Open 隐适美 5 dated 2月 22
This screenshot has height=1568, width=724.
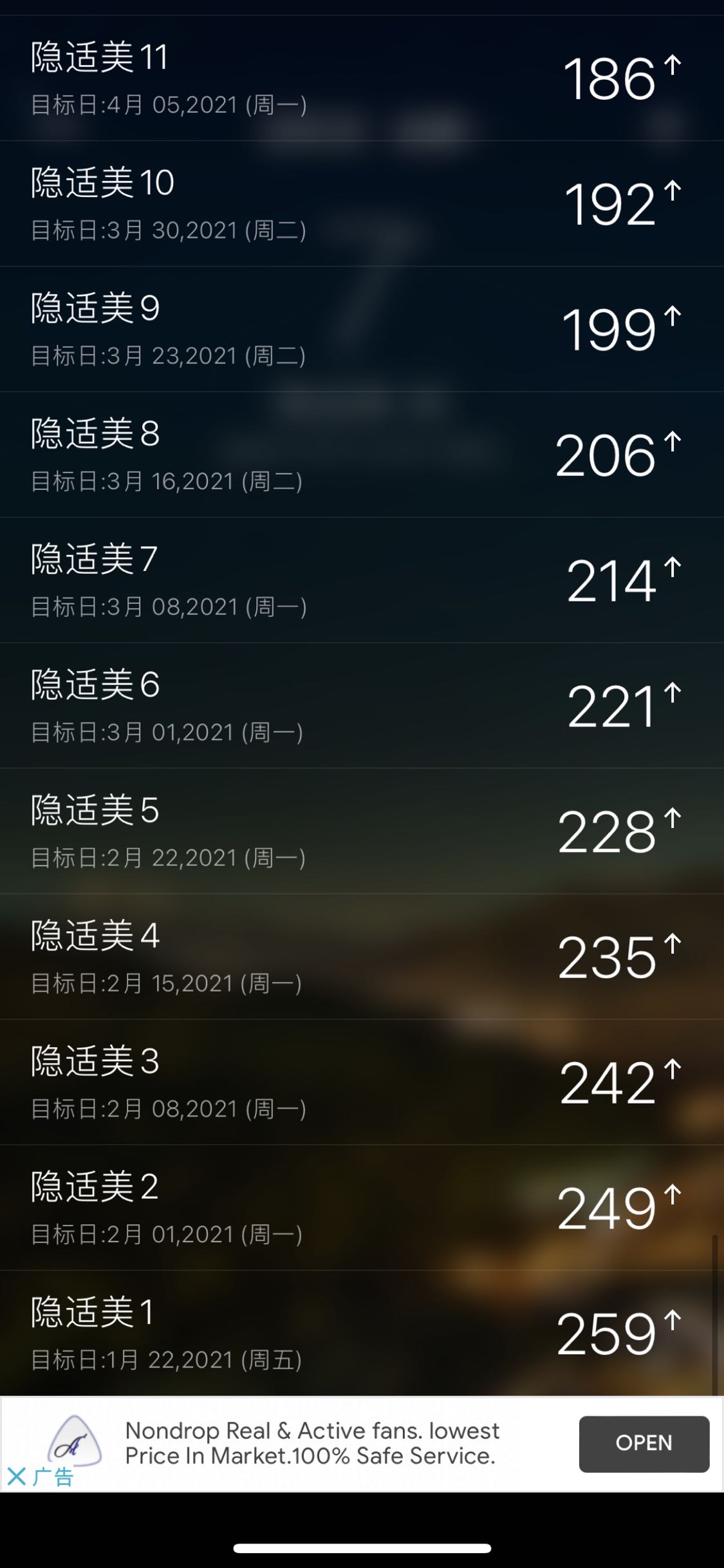point(360,832)
